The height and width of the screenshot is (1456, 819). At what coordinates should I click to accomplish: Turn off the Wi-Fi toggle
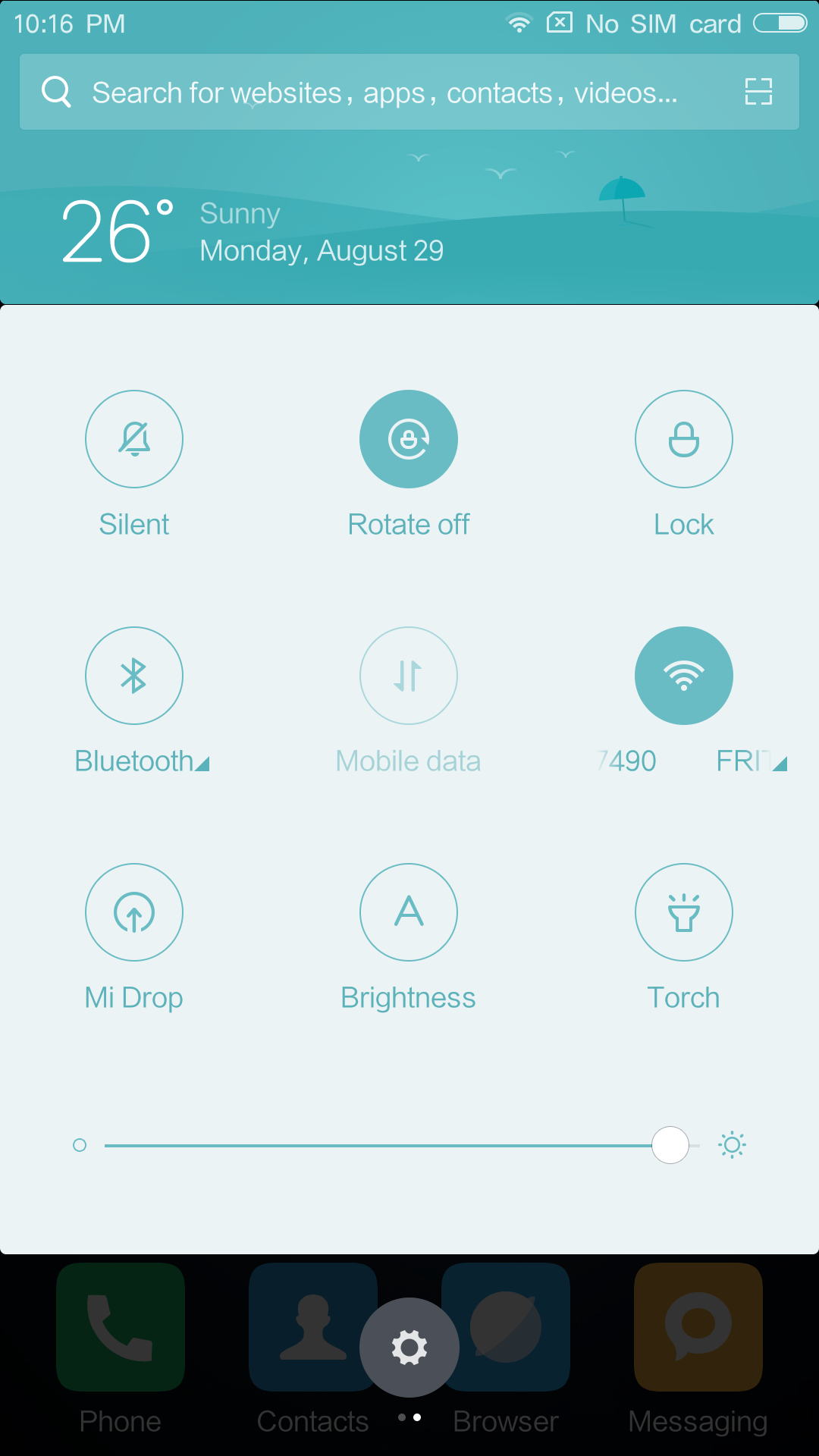pos(684,676)
